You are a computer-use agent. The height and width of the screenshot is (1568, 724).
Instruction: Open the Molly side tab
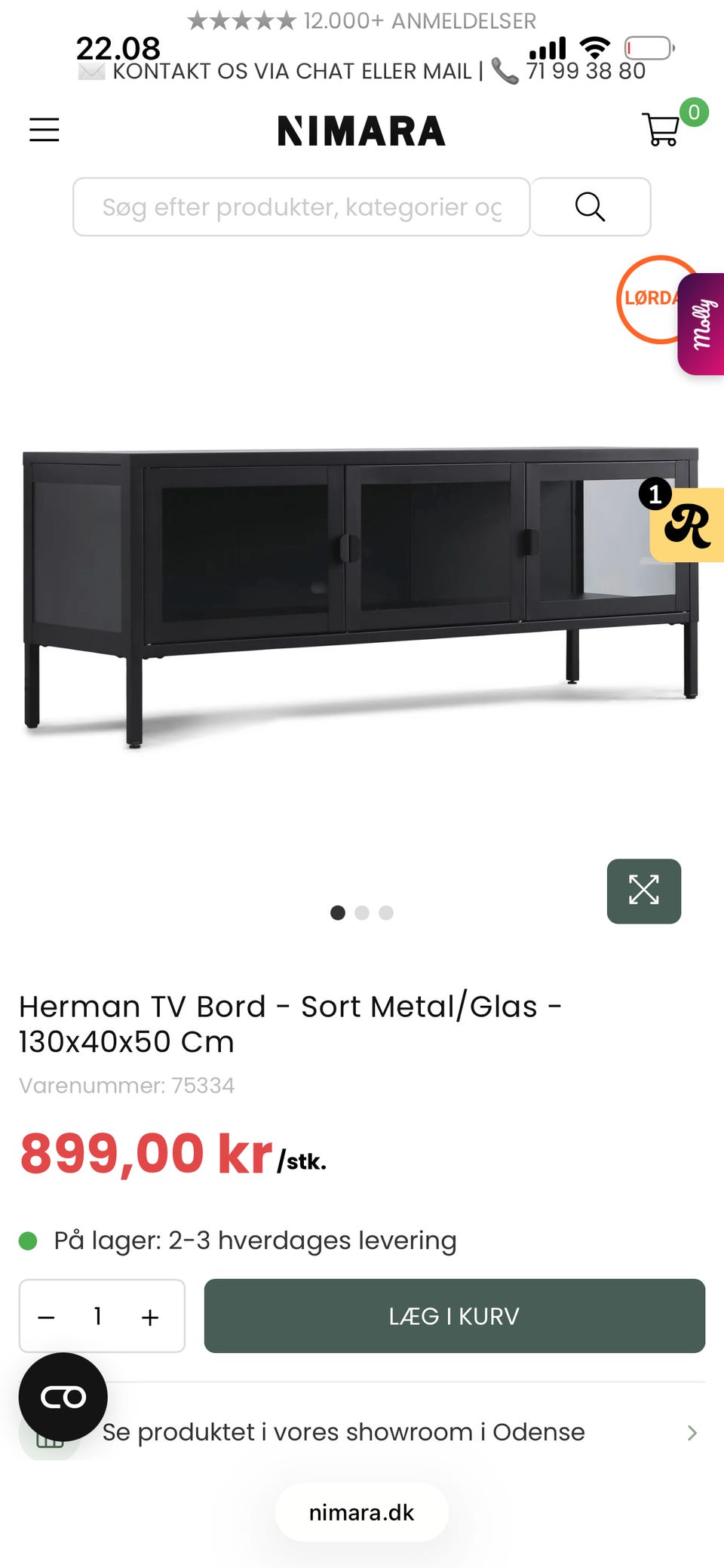click(x=701, y=324)
